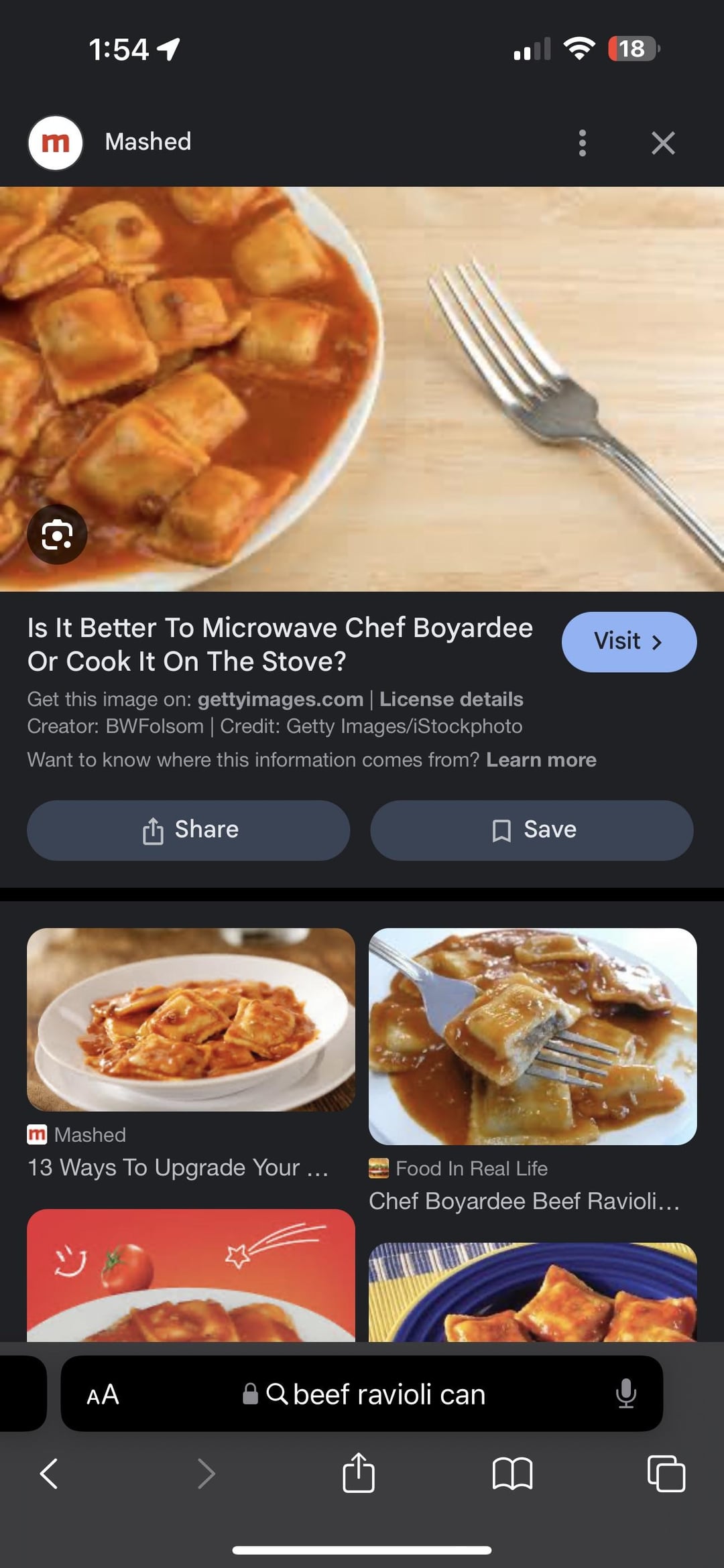
Task: Open the three-dot overflow menu
Action: click(x=582, y=143)
